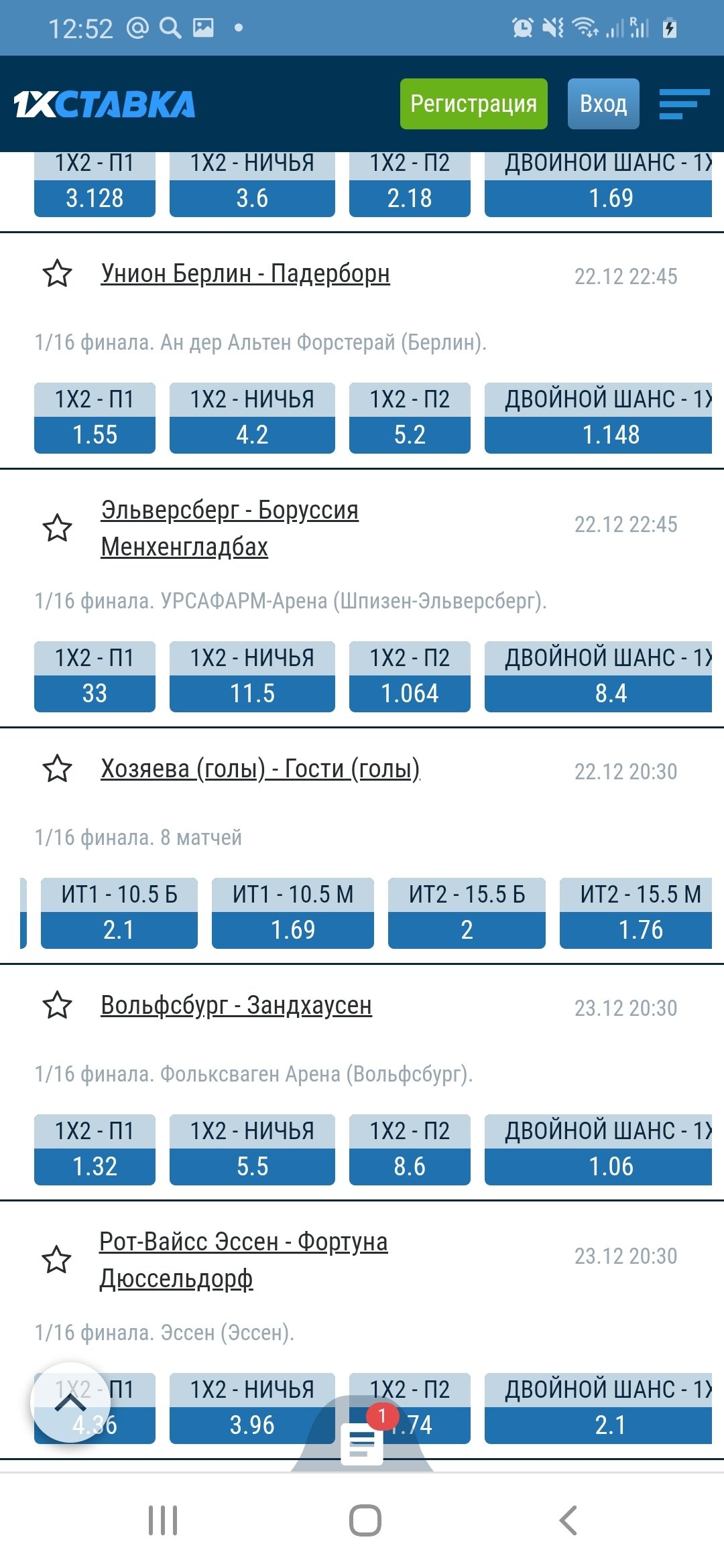
Task: Select П1 odds 1.55 for Унион Берлин
Action: tap(95, 434)
